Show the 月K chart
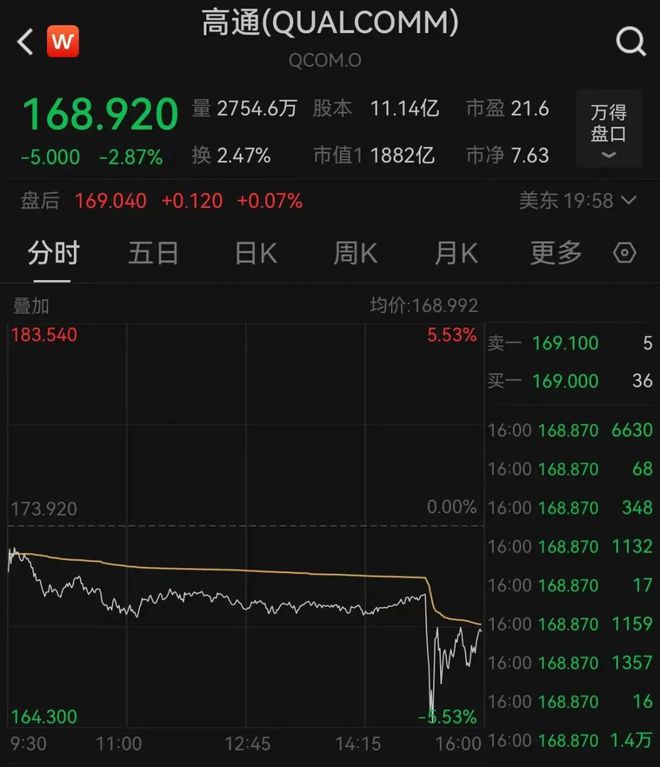 tap(456, 253)
